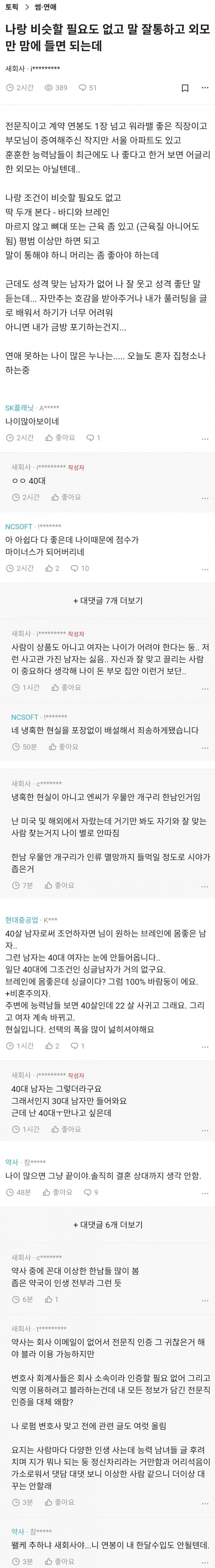215x1568 pixels.
Task: Open the post's overflow menu
Action: click(205, 88)
